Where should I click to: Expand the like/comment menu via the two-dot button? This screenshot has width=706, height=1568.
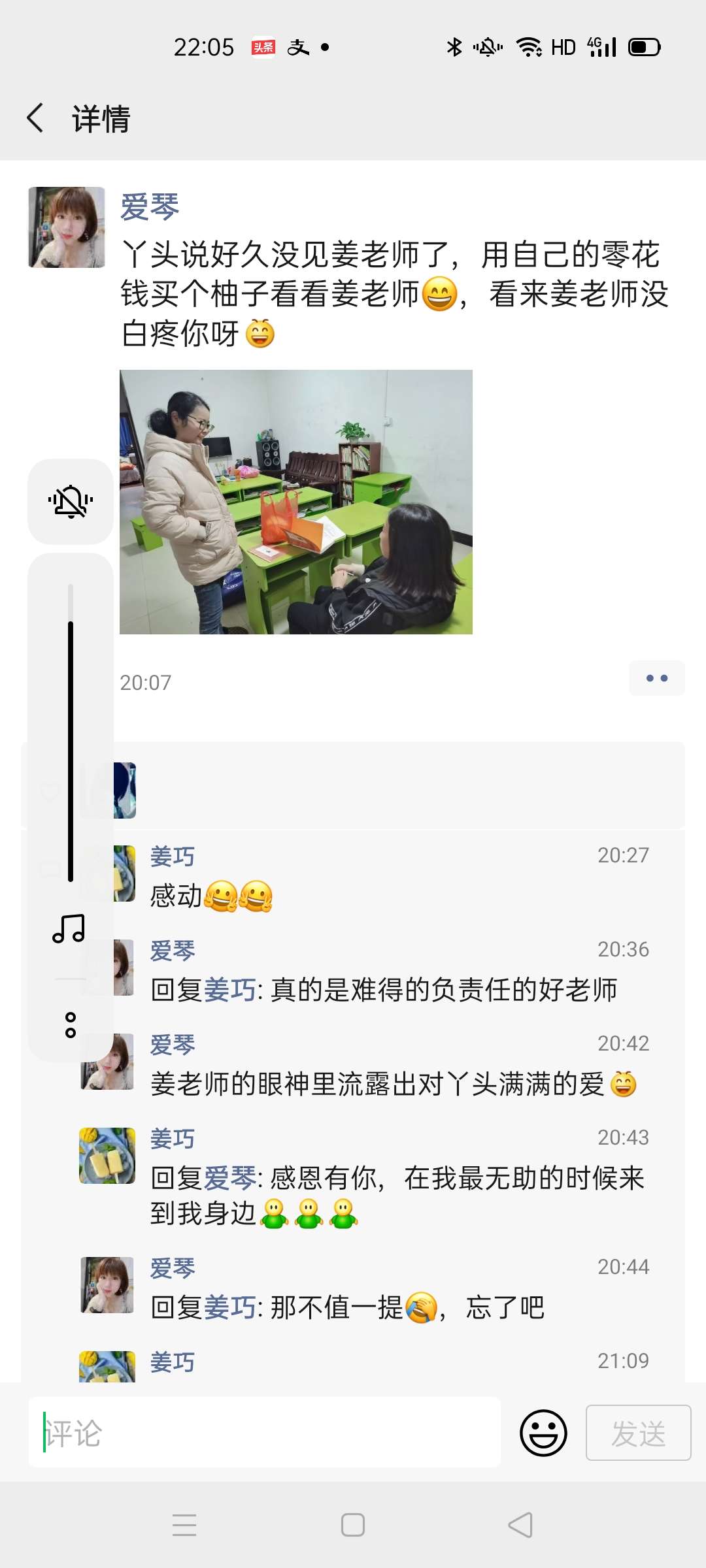[656, 678]
